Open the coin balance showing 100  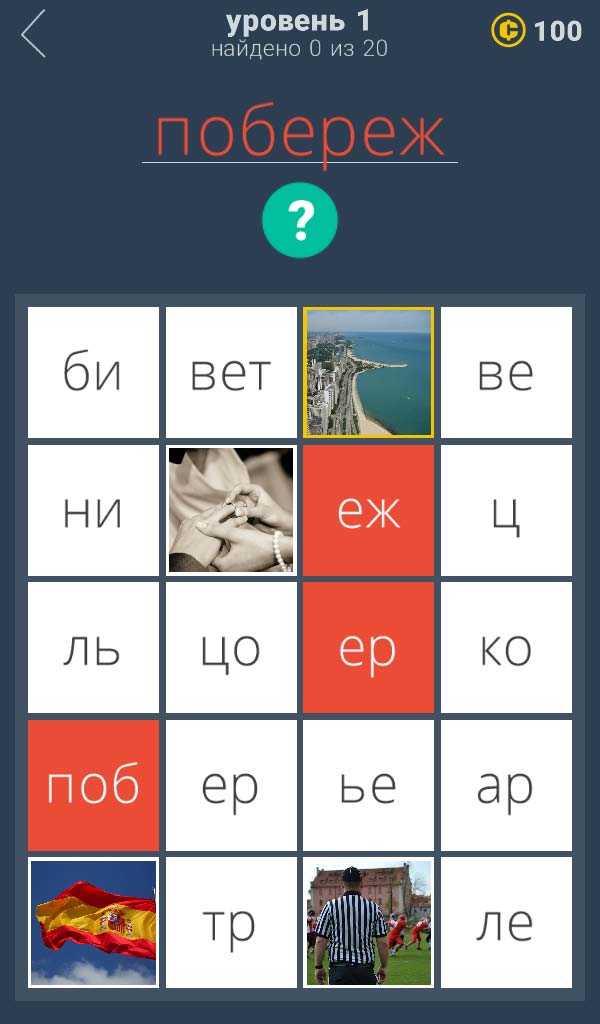pos(537,31)
